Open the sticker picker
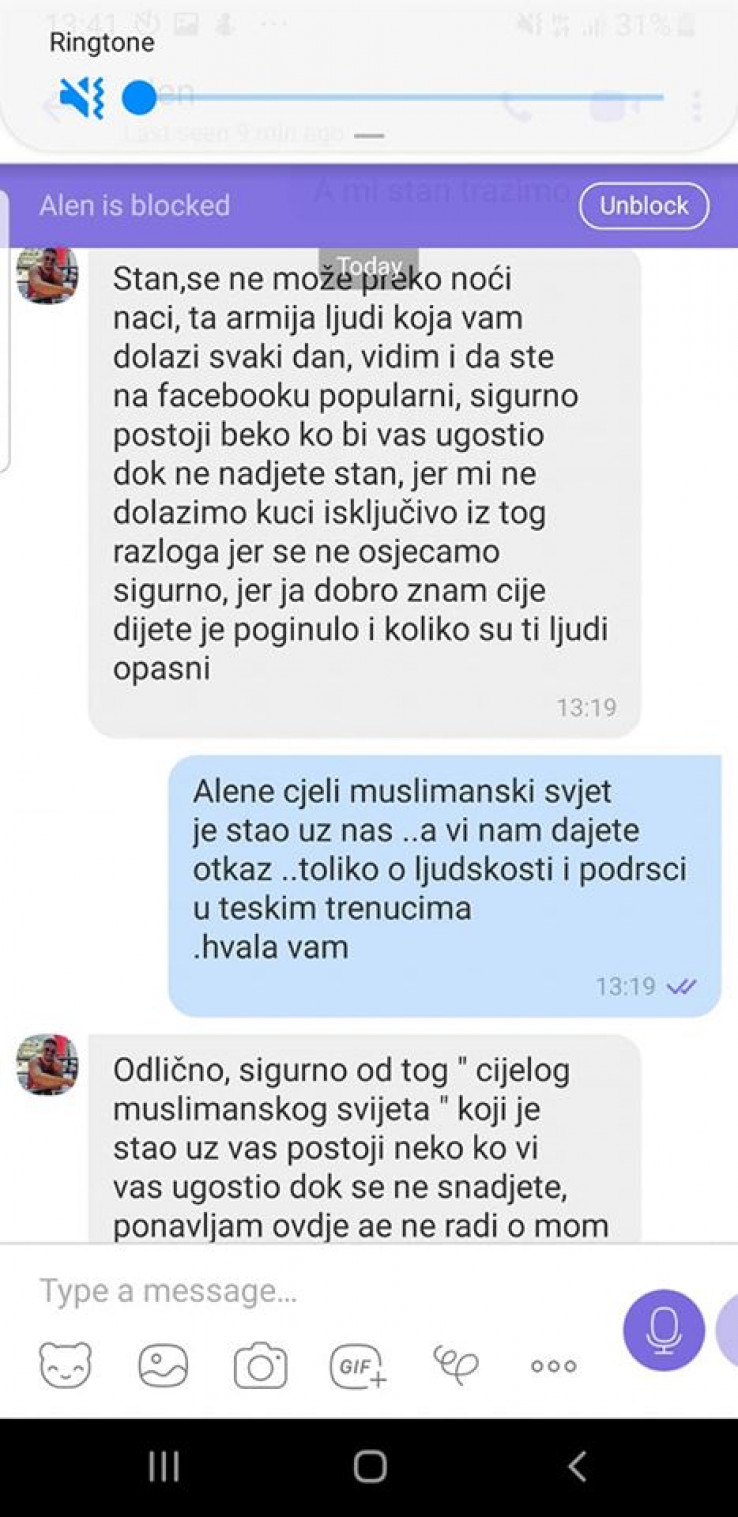The image size is (738, 1517). 65,1365
